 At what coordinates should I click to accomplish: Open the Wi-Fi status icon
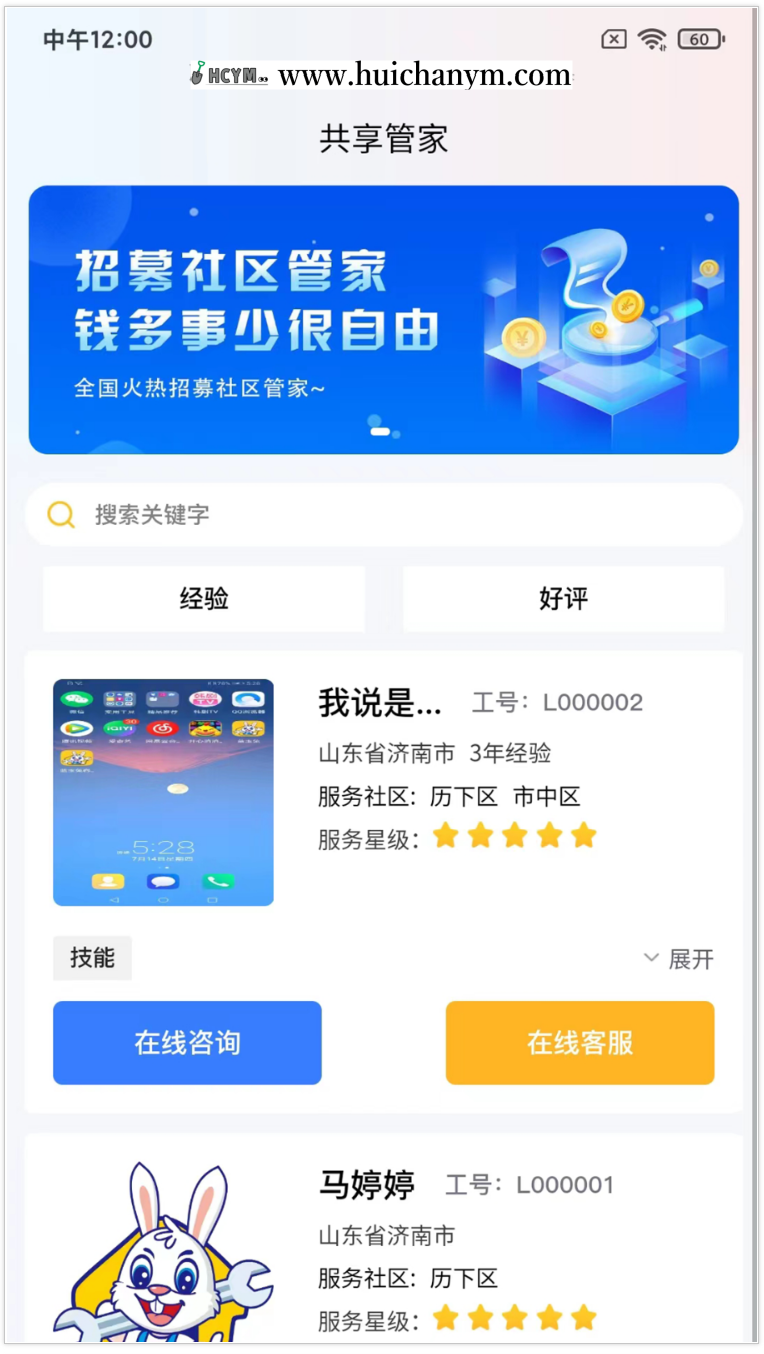tap(651, 39)
